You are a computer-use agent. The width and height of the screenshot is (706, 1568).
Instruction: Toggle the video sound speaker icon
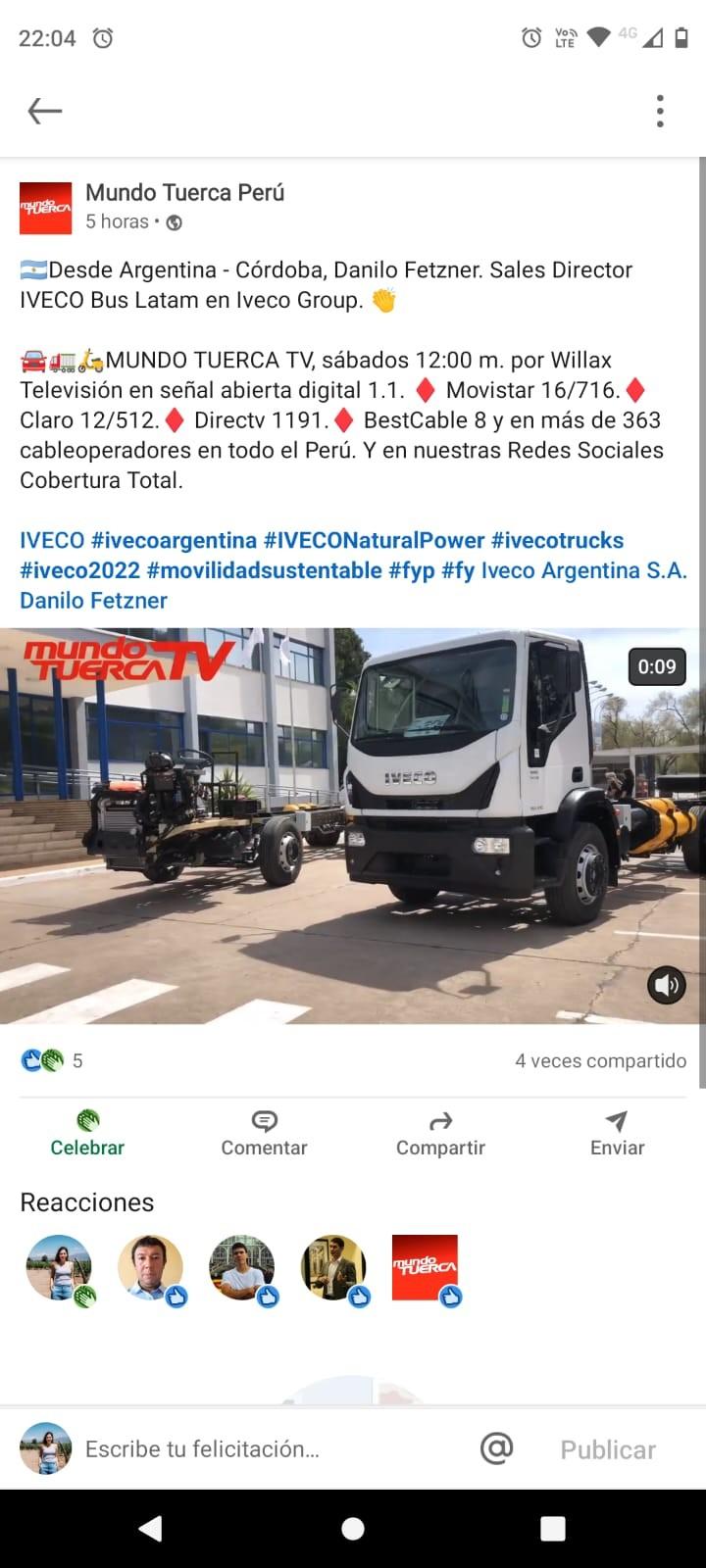(x=667, y=985)
